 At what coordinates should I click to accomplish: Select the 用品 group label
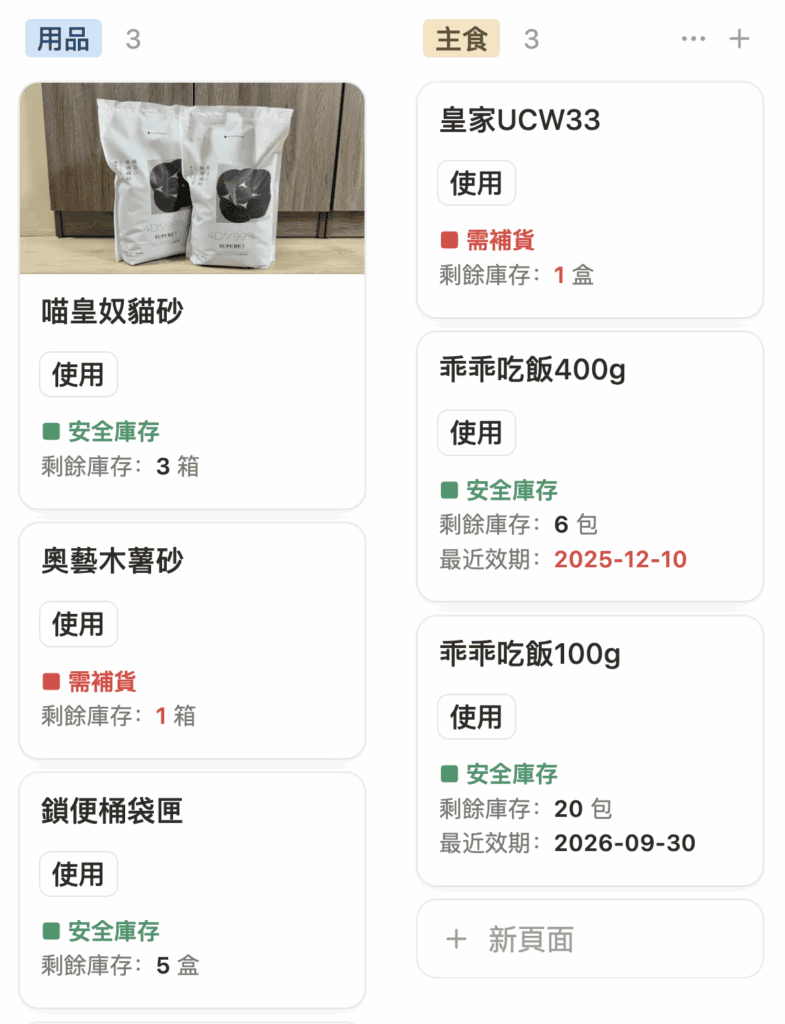point(63,39)
